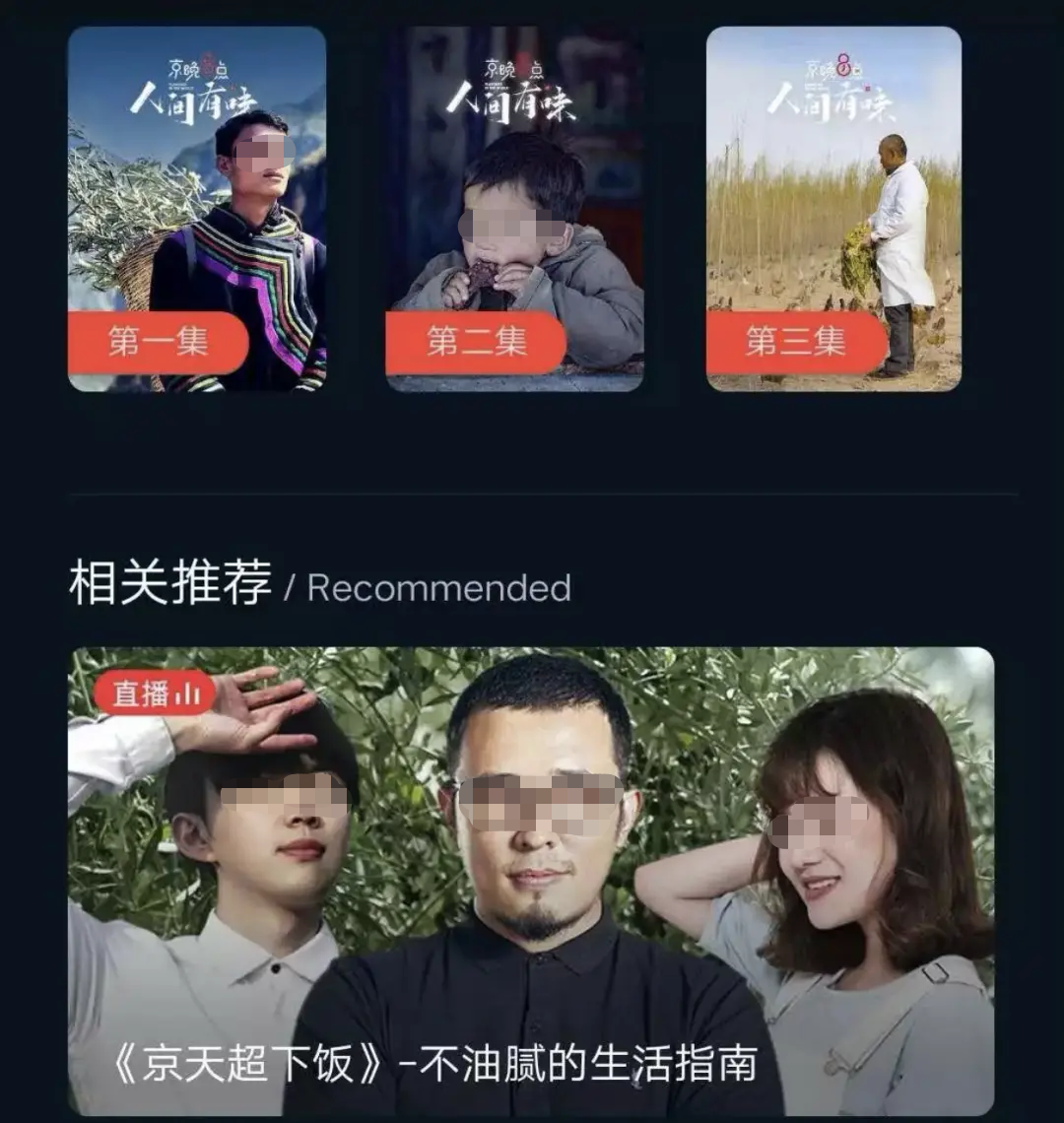
Task: Open the 京天超下饭 live recommendation
Action: [x=530, y=880]
